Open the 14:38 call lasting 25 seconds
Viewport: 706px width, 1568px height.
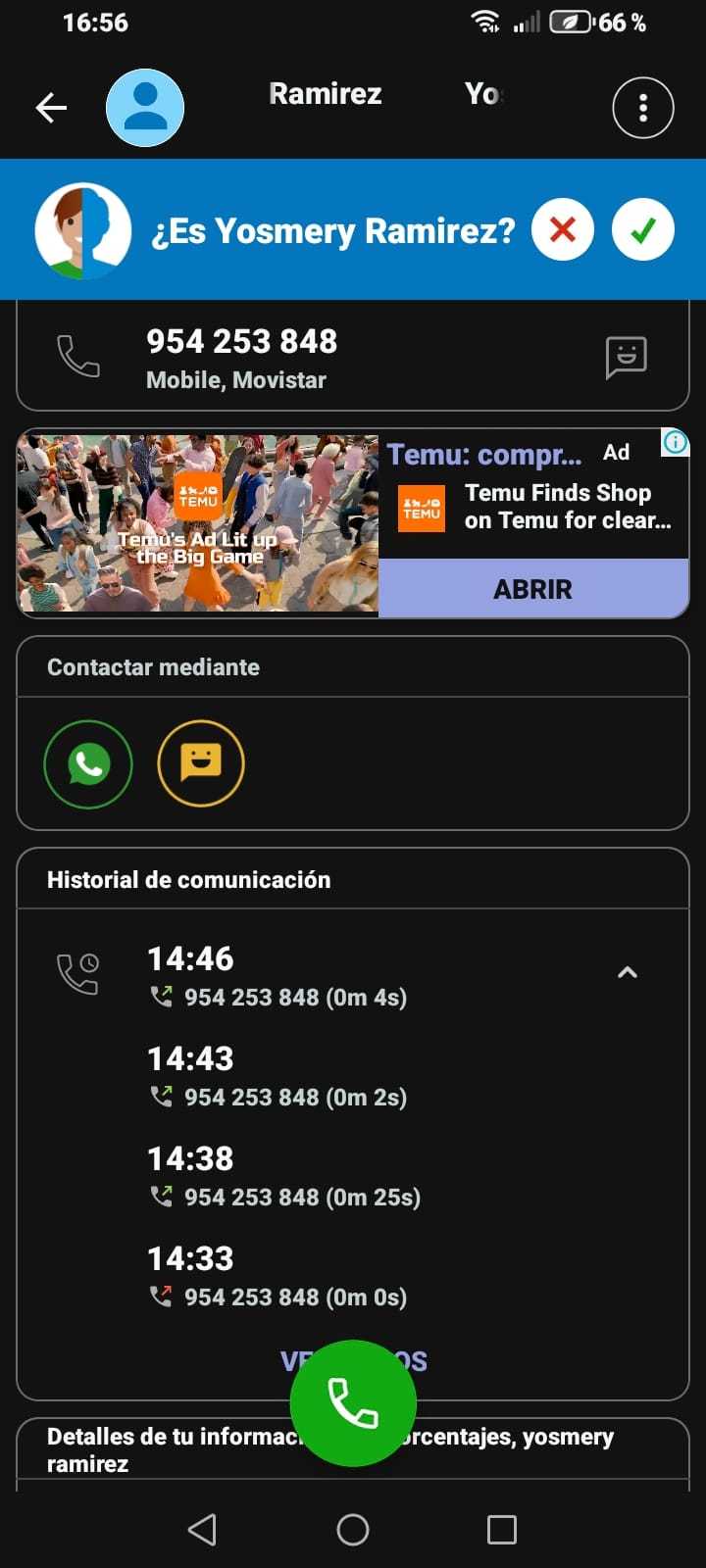pos(283,1176)
